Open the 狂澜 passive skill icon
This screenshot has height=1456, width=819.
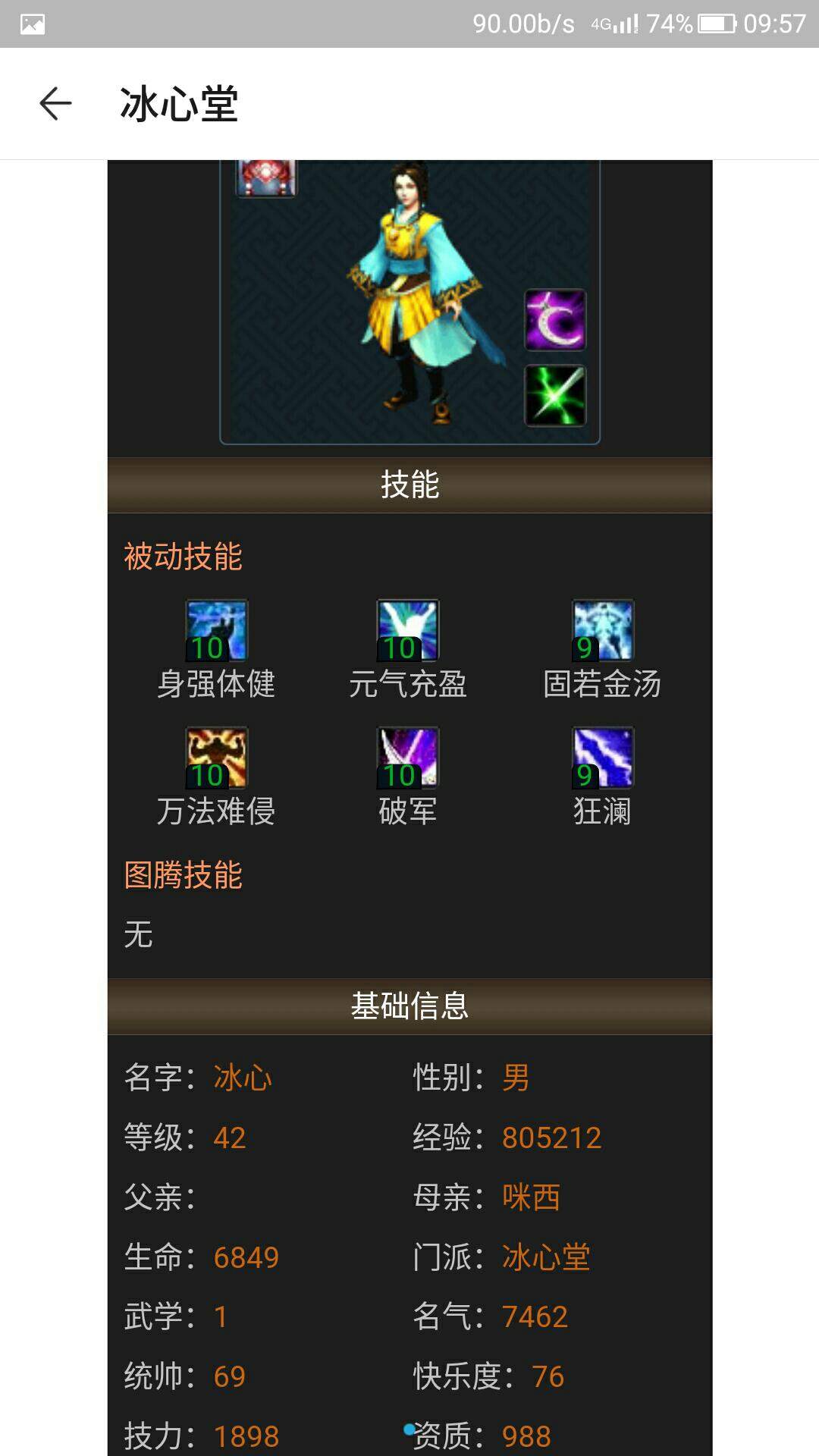pyautogui.click(x=602, y=758)
